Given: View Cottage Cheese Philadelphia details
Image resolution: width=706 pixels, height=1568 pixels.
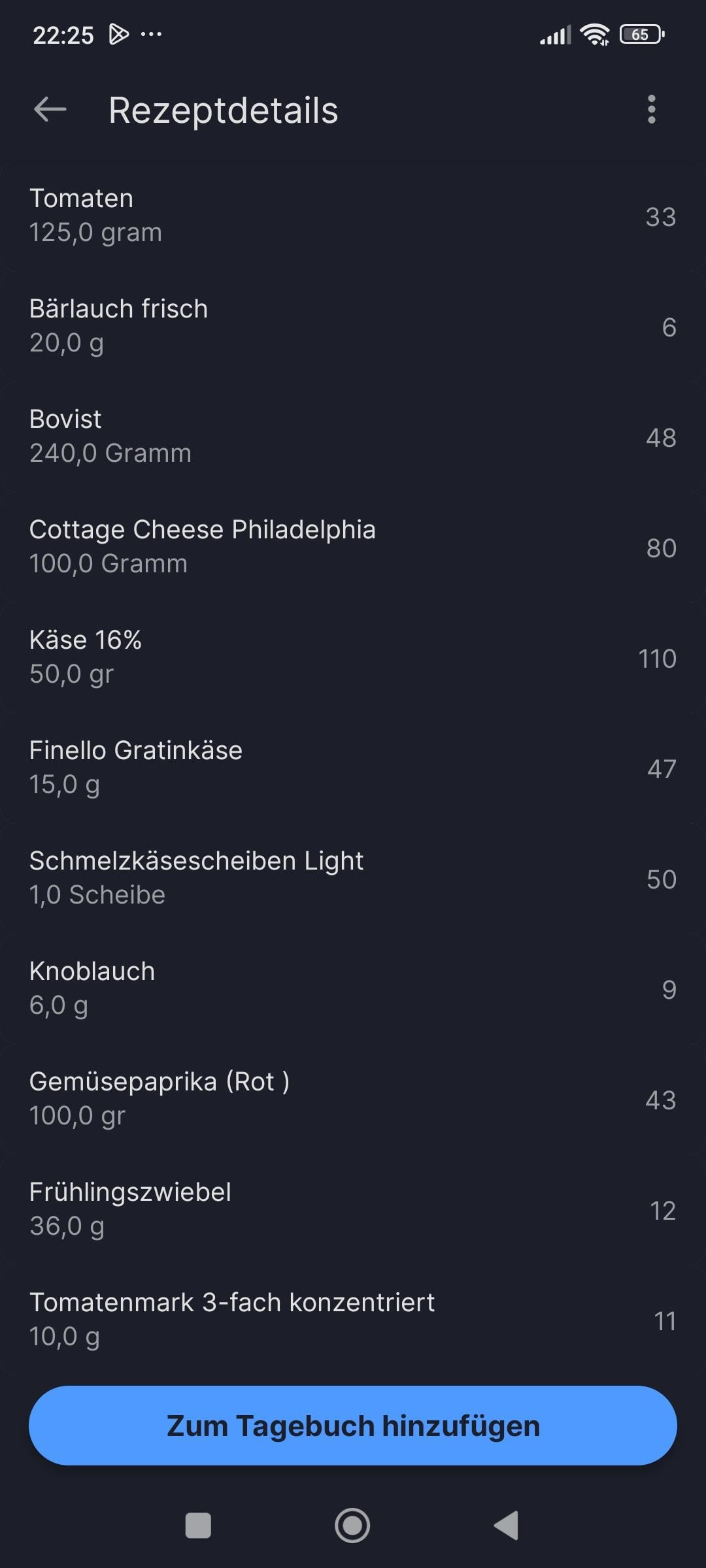Looking at the screenshot, I should tap(353, 547).
